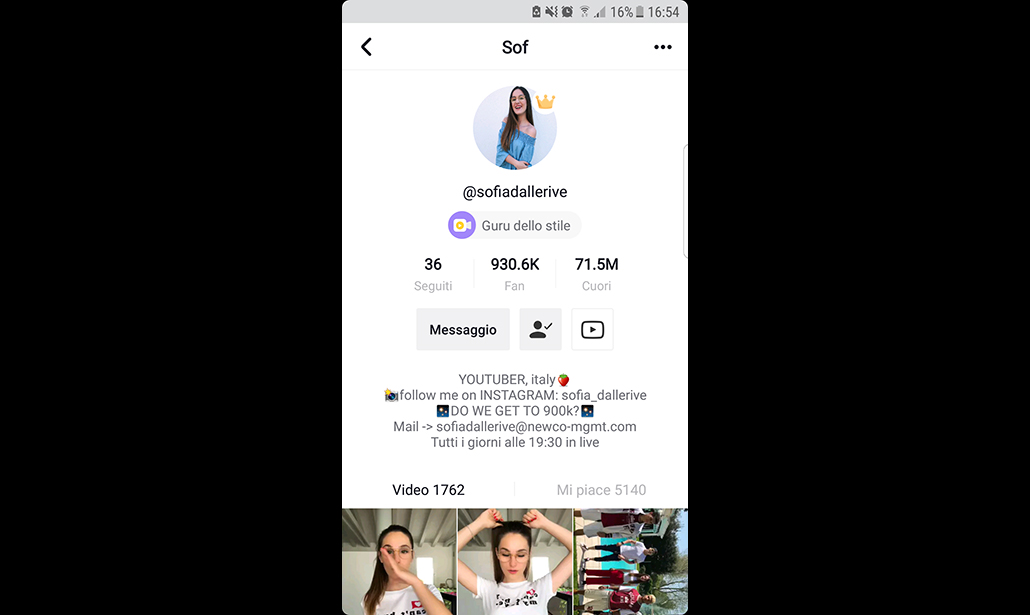The image size is (1030, 615).
Task: Open the third video showing group outdoors
Action: click(631, 561)
